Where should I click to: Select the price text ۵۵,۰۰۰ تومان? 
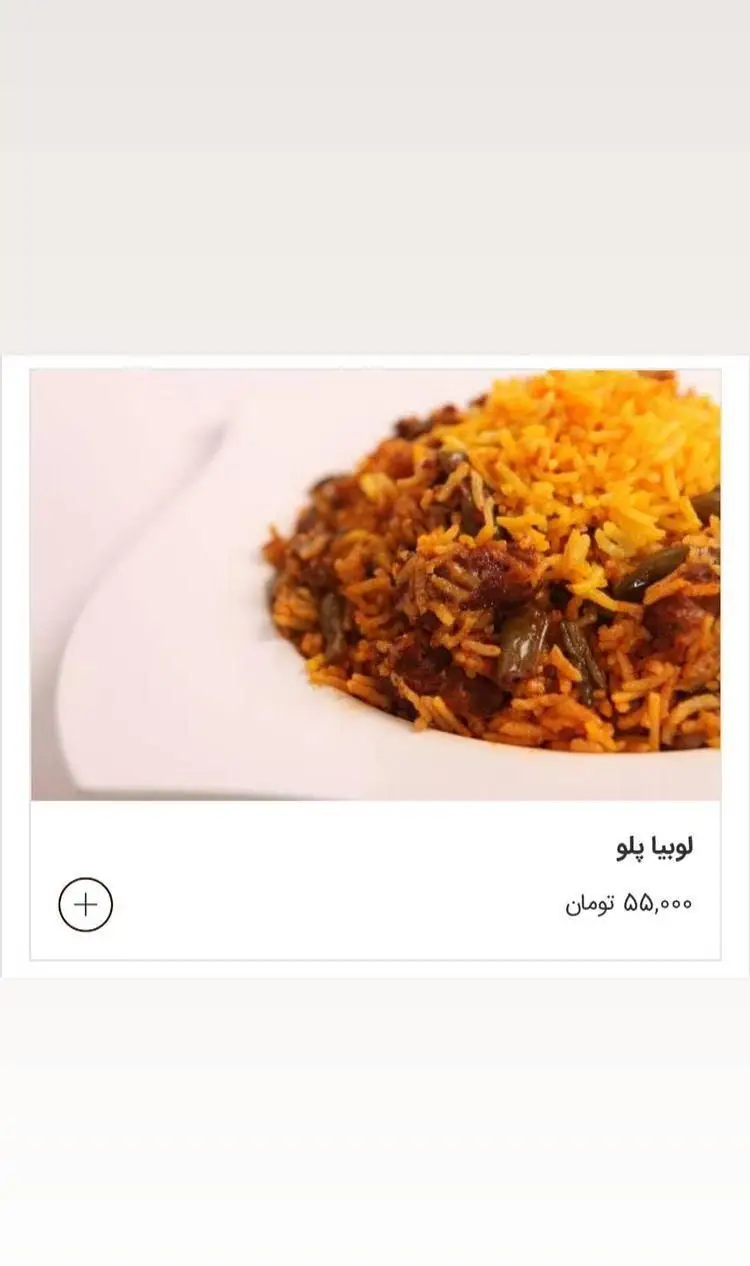coord(625,905)
